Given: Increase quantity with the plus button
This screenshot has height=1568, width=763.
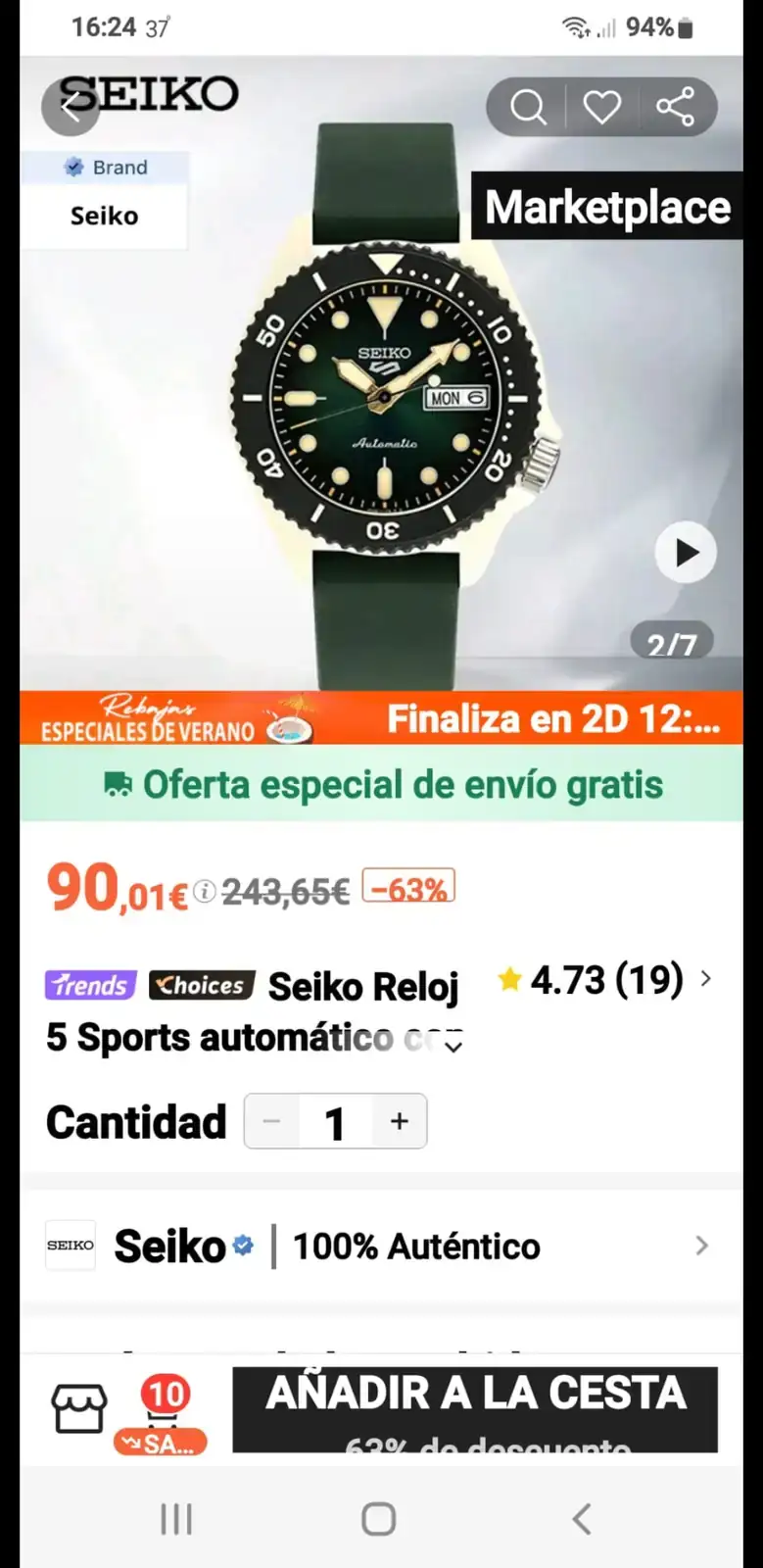Looking at the screenshot, I should click(x=399, y=1121).
